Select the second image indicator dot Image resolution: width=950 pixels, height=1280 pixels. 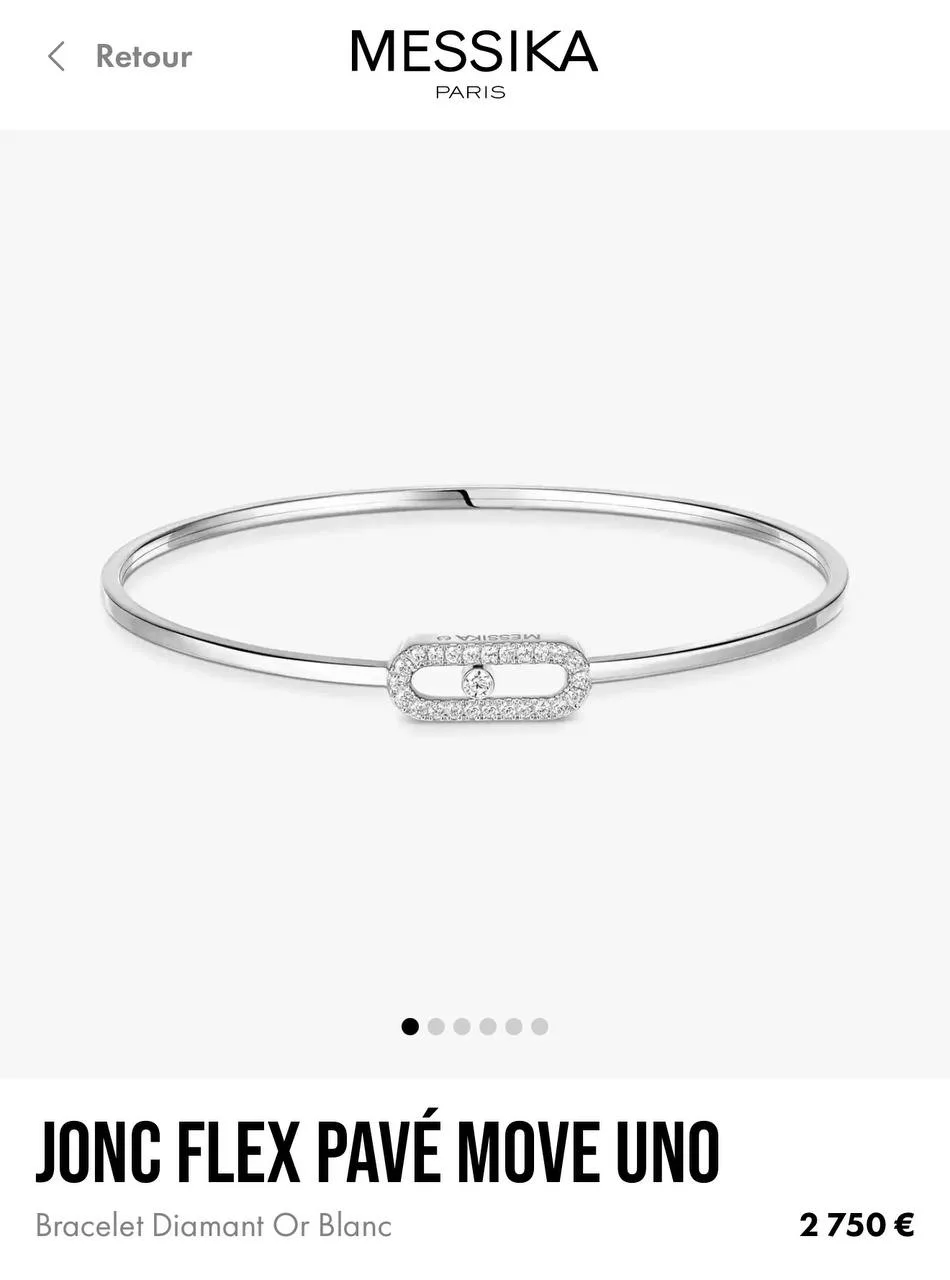(436, 1026)
